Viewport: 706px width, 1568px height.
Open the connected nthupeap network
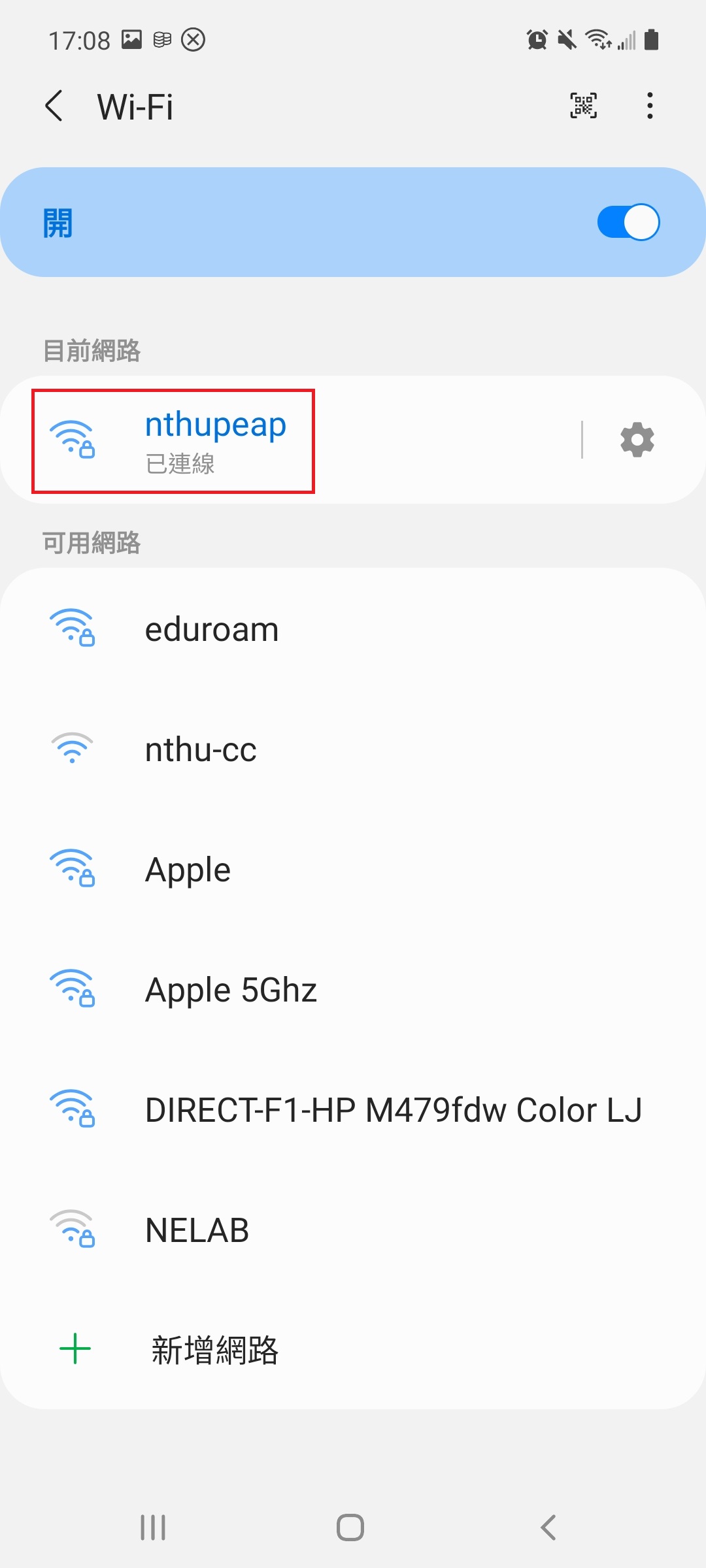[x=216, y=440]
